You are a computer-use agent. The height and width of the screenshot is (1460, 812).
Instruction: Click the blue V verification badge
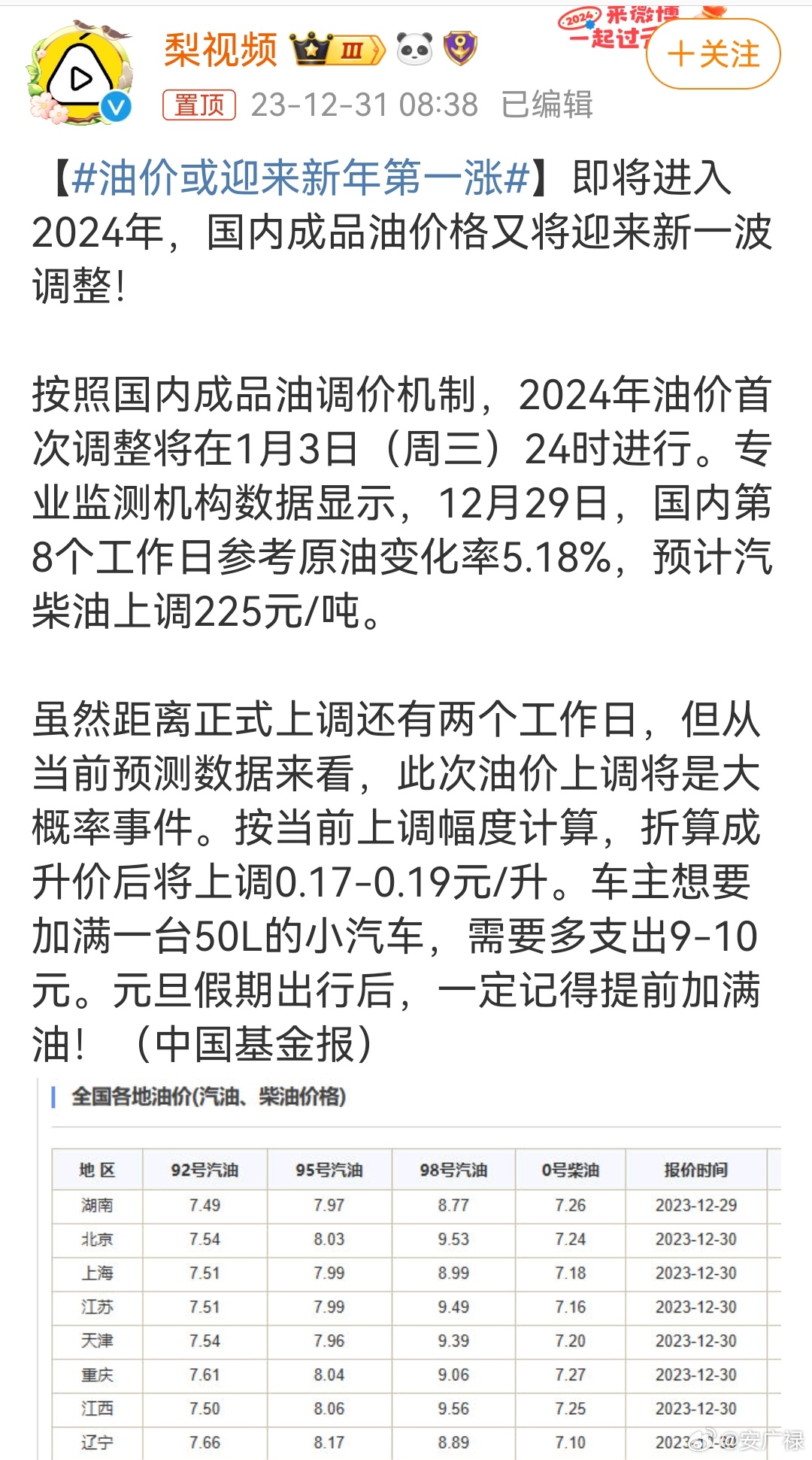coord(114,105)
